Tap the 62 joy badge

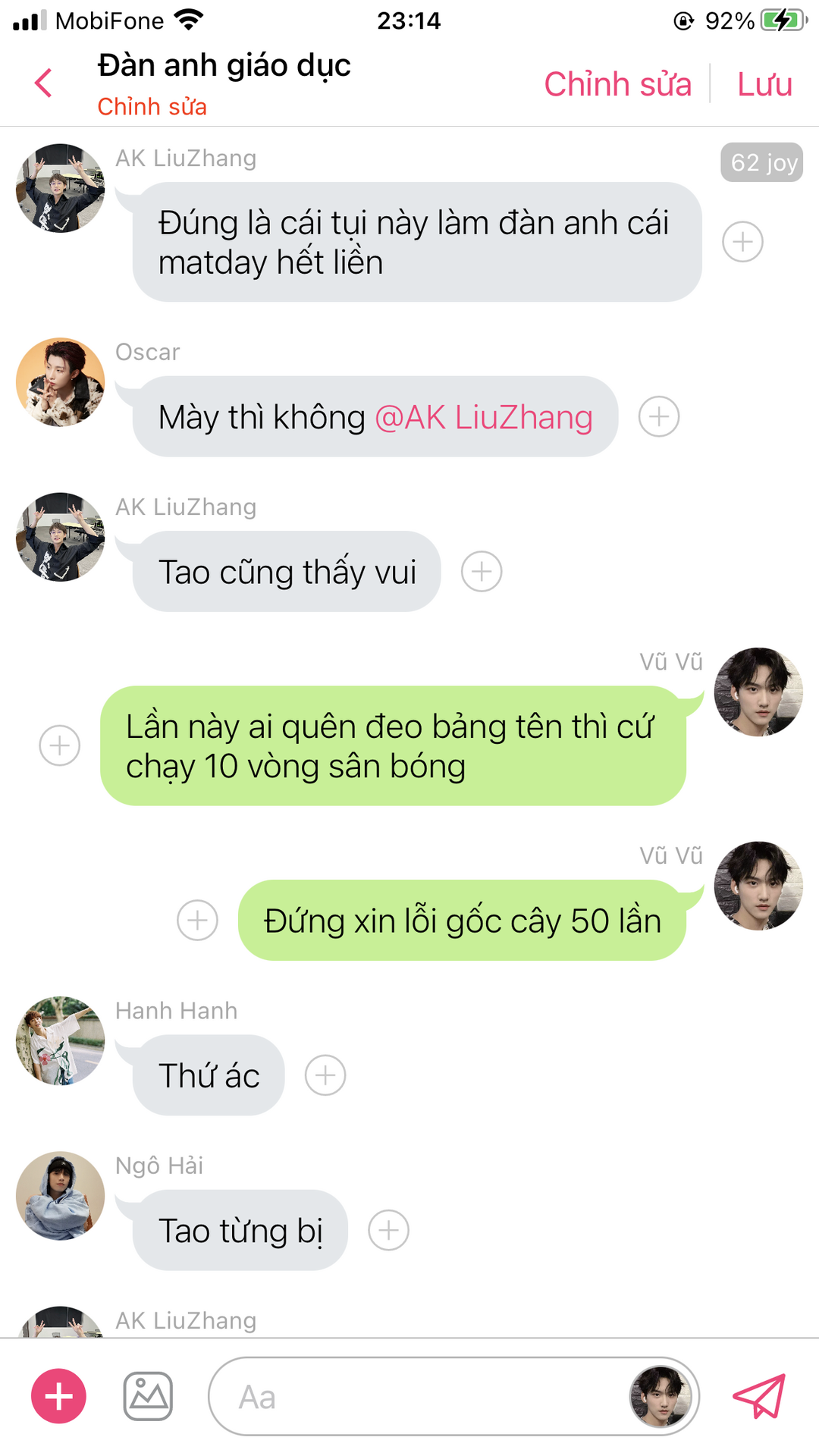pyautogui.click(x=761, y=162)
